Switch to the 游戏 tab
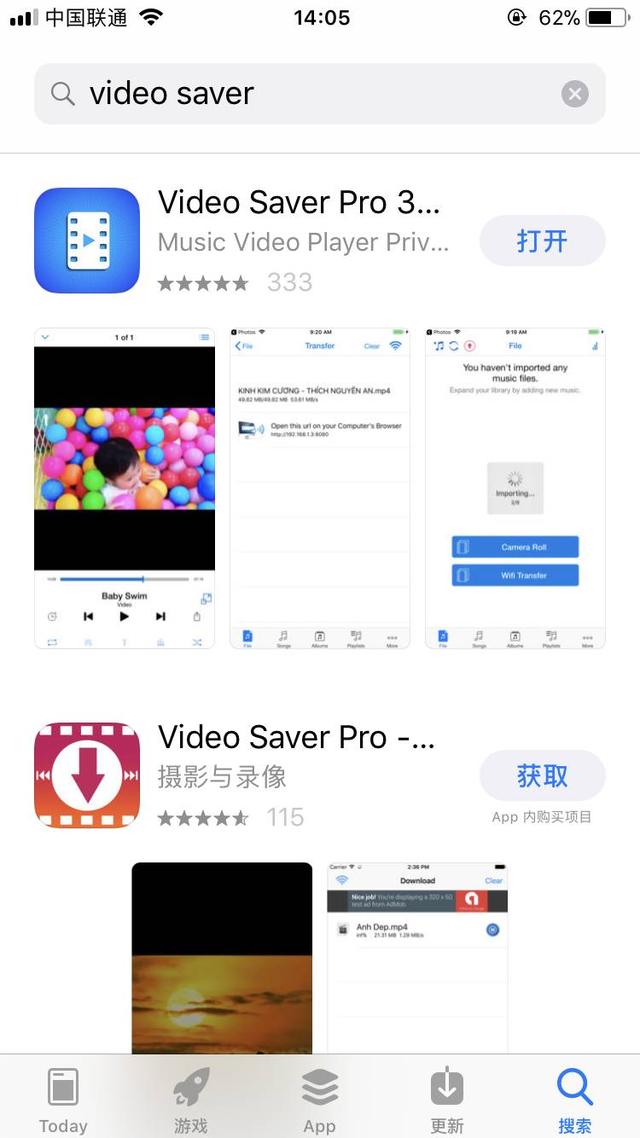This screenshot has width=640, height=1138. pyautogui.click(x=191, y=1098)
